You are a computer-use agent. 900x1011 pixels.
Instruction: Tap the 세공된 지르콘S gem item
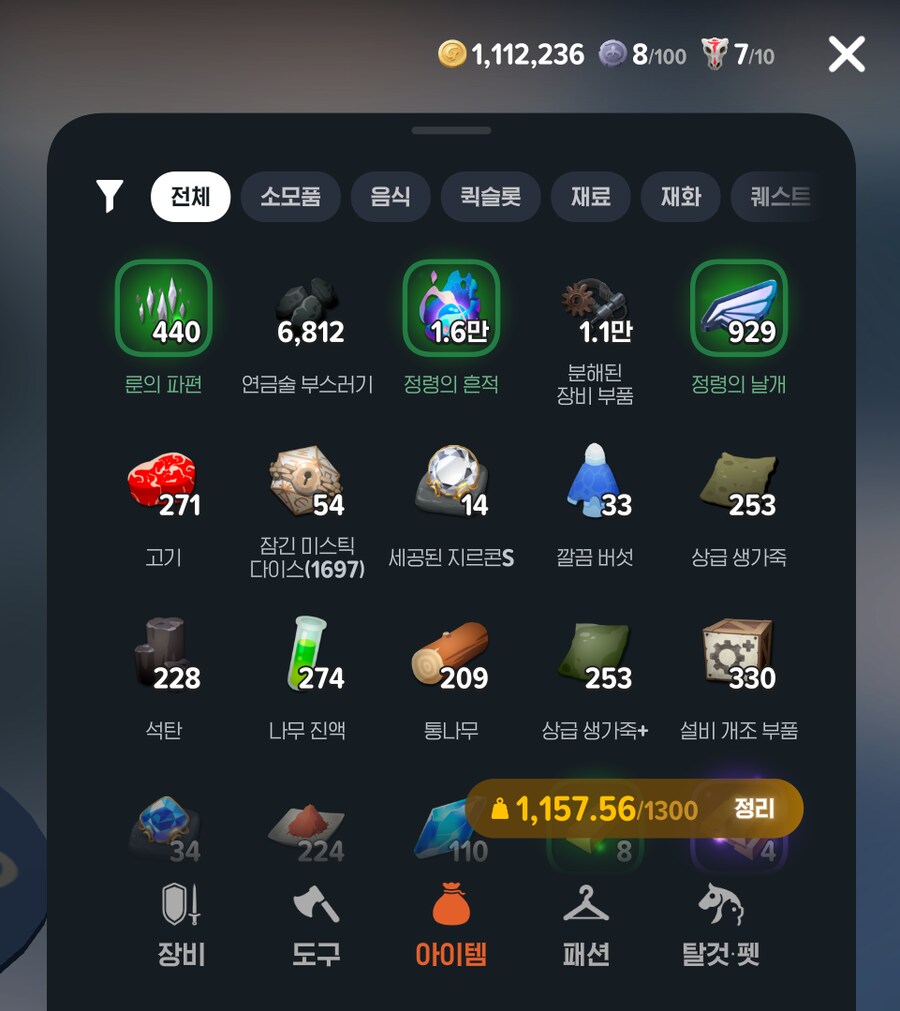pos(451,482)
